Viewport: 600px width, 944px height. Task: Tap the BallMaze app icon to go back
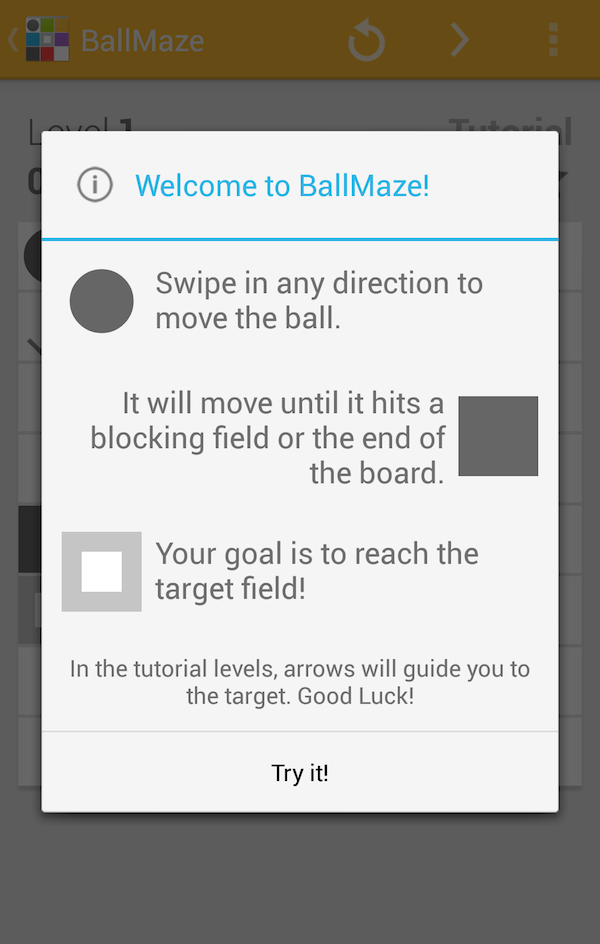pyautogui.click(x=46, y=40)
